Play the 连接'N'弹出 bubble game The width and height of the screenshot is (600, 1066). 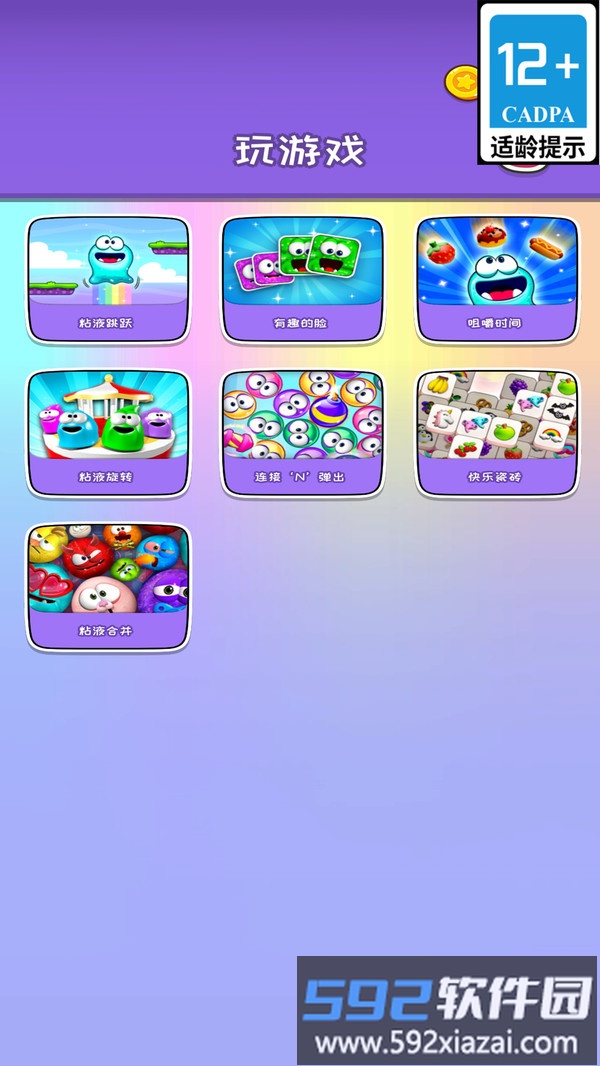click(302, 433)
